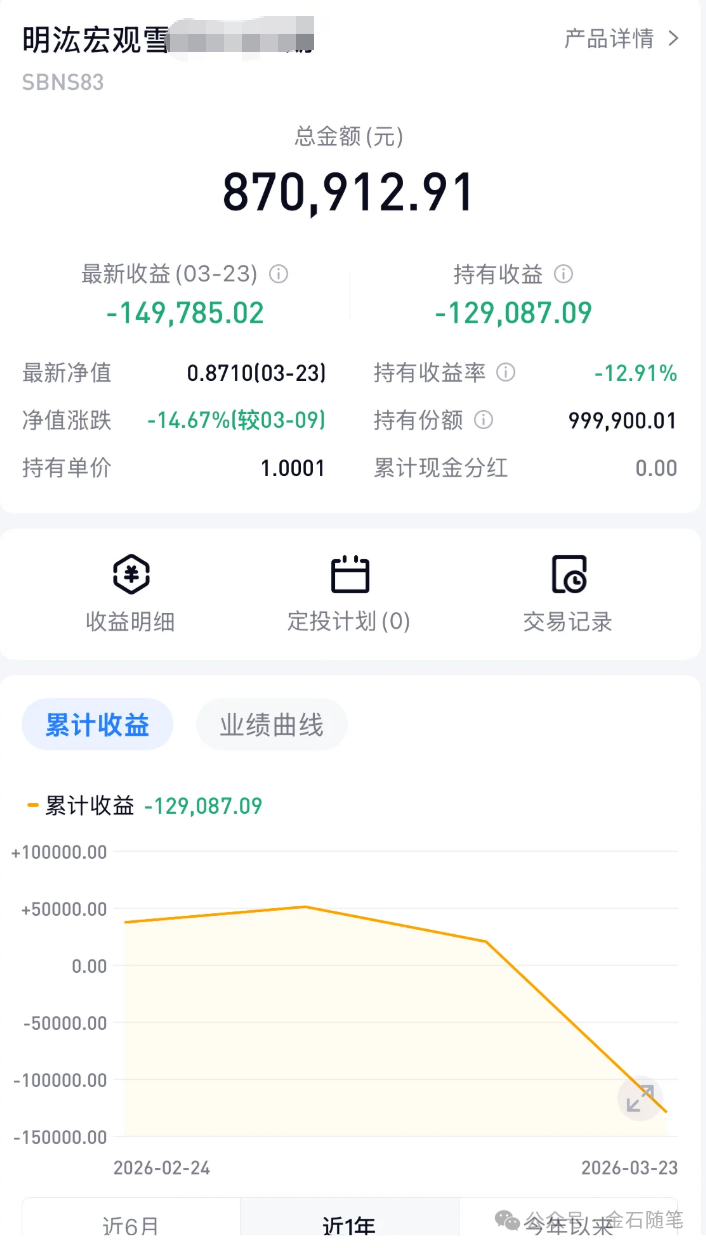Open 定投计划 investment plan
Viewport: 706px width, 1248px height.
point(349,594)
